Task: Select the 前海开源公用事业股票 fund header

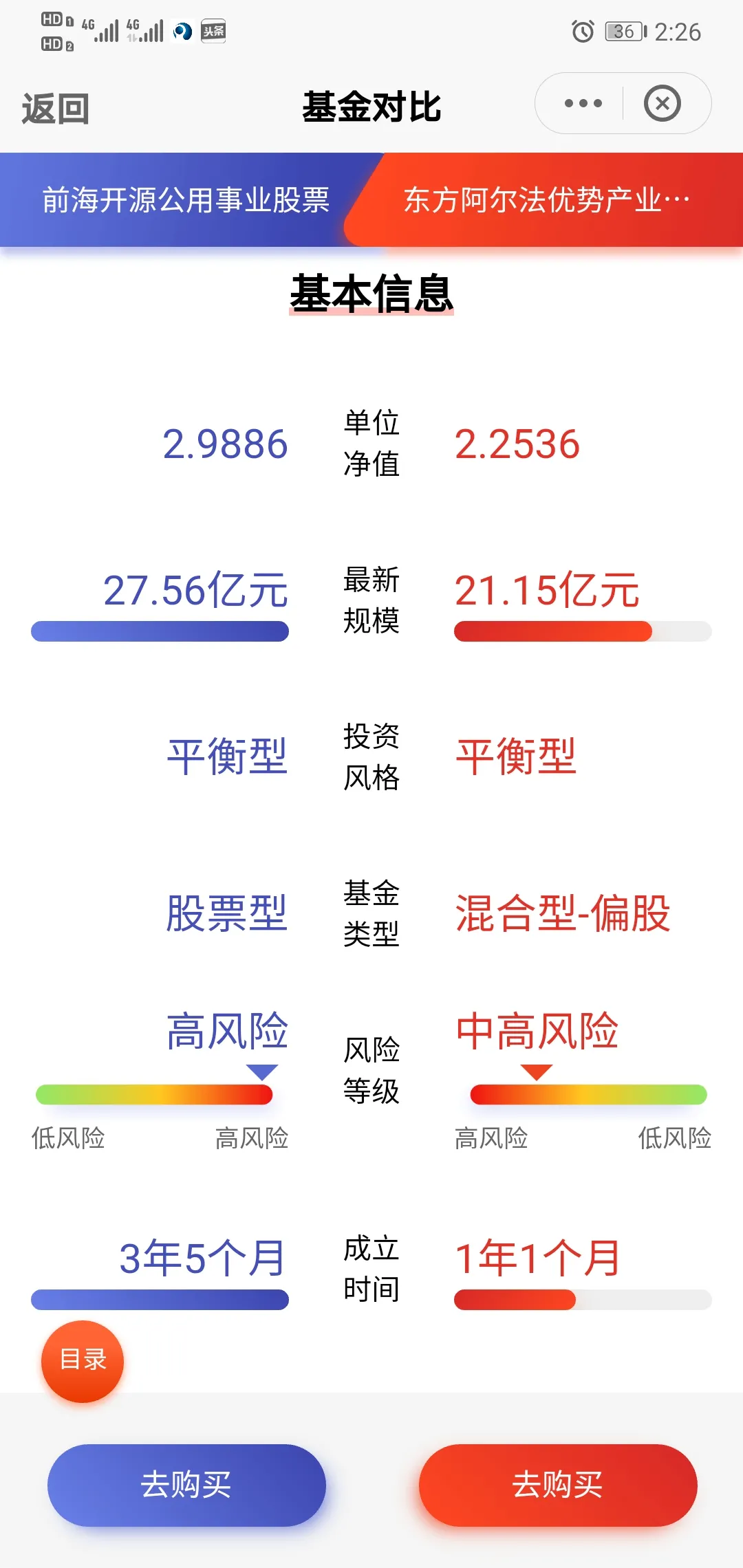Action: (186, 200)
